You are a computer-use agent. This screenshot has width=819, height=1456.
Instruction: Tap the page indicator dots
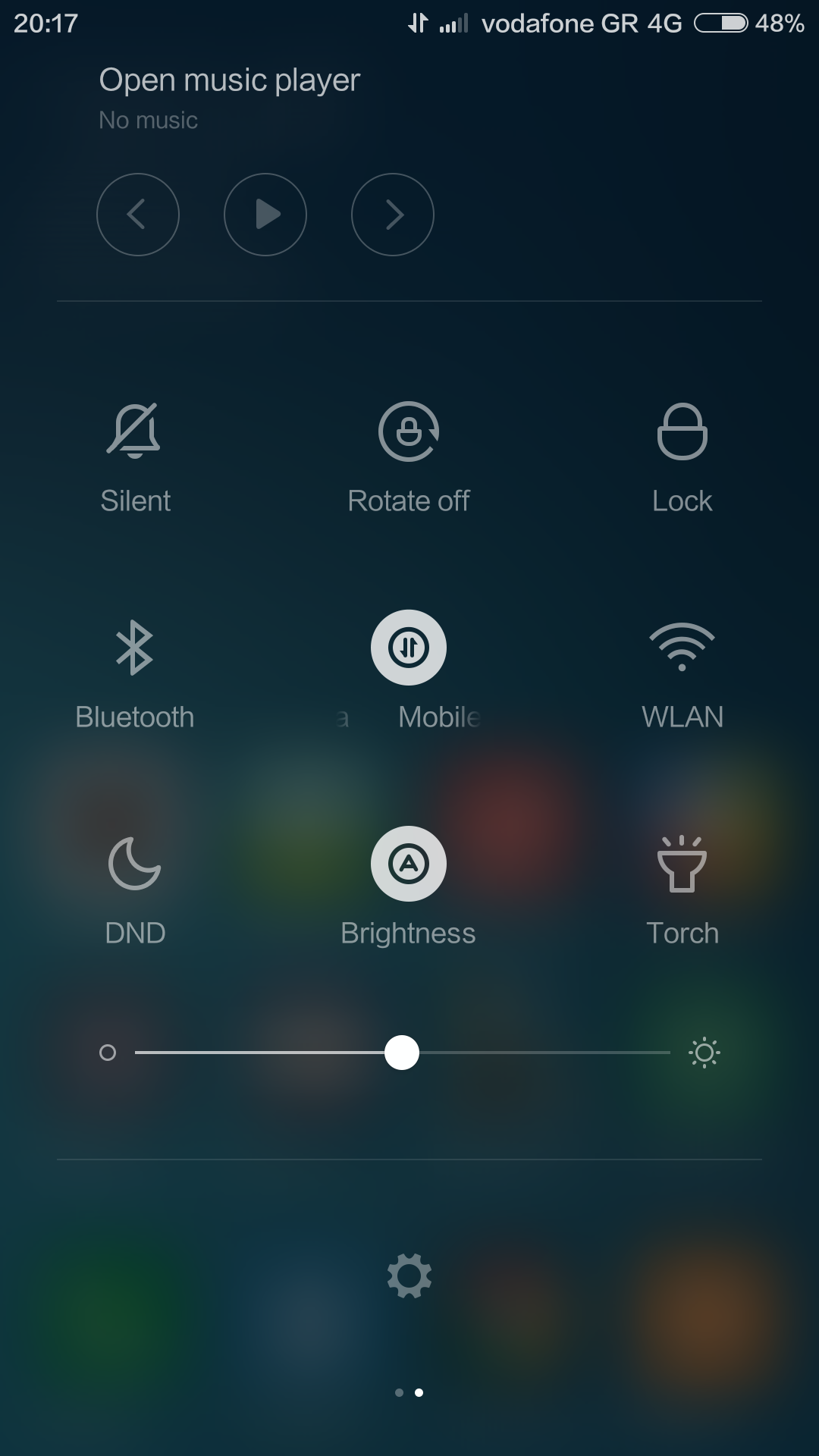coord(409,1392)
